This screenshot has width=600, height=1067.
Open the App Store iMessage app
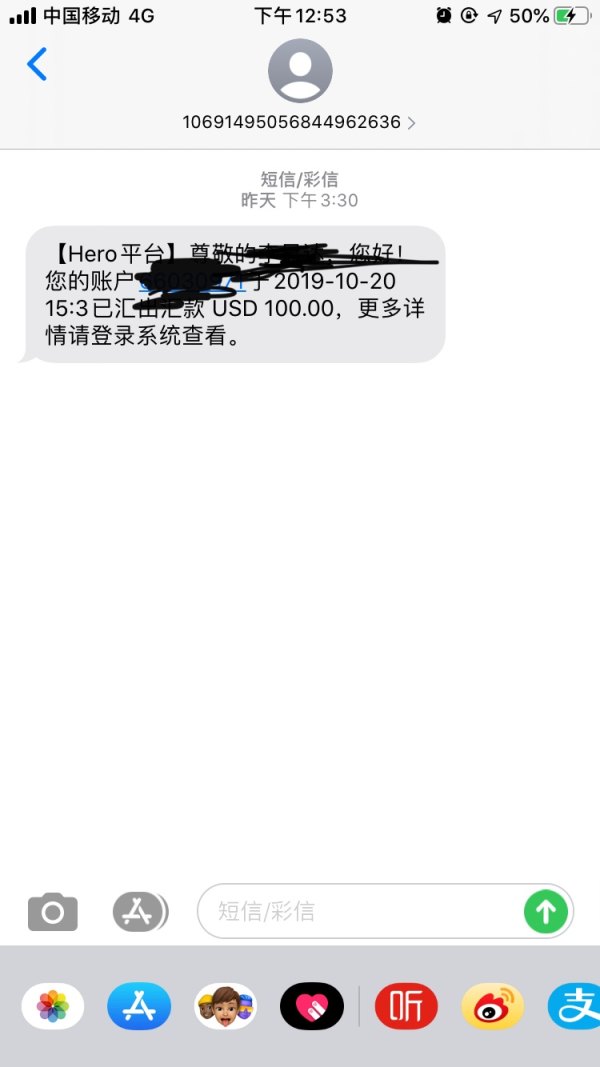click(139, 1007)
